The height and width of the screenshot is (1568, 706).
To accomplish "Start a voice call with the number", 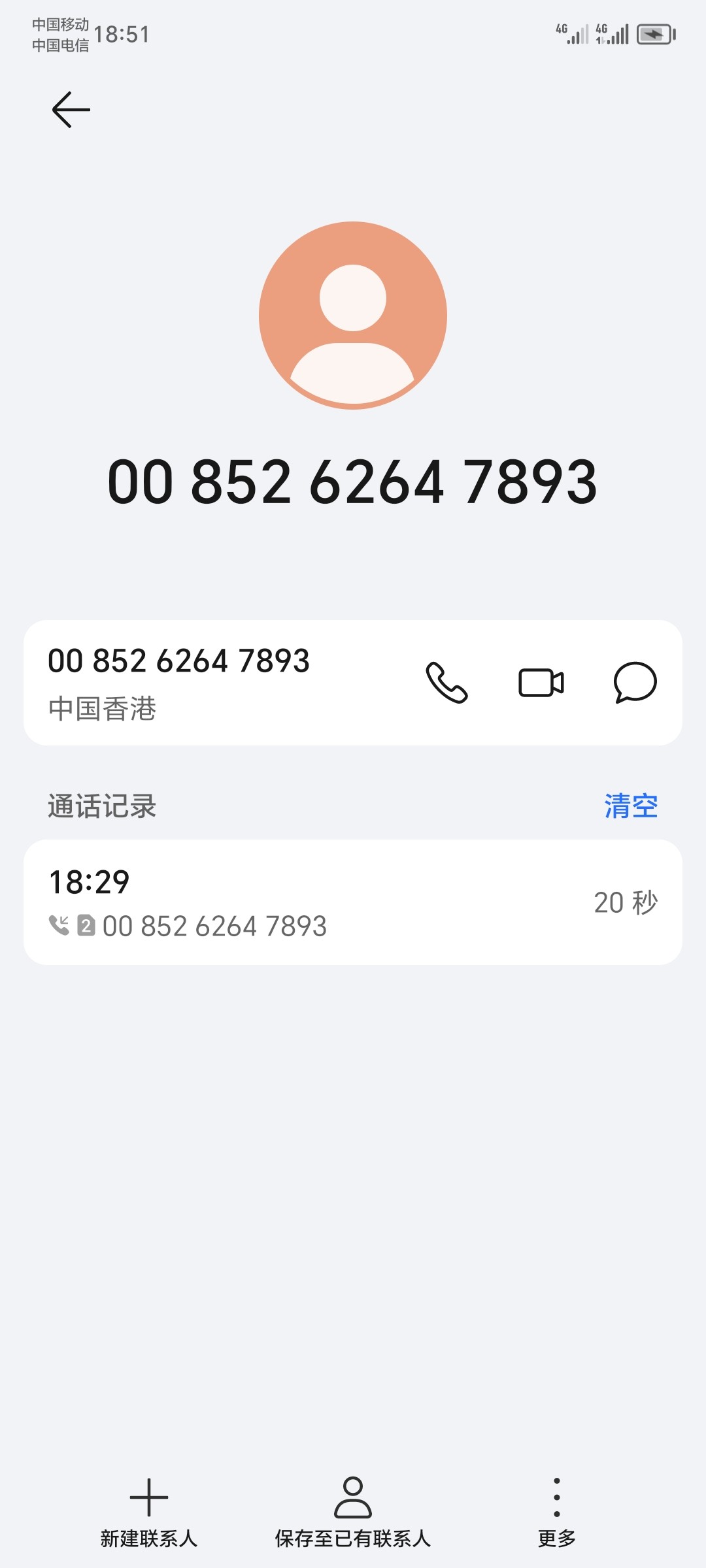I will (448, 683).
